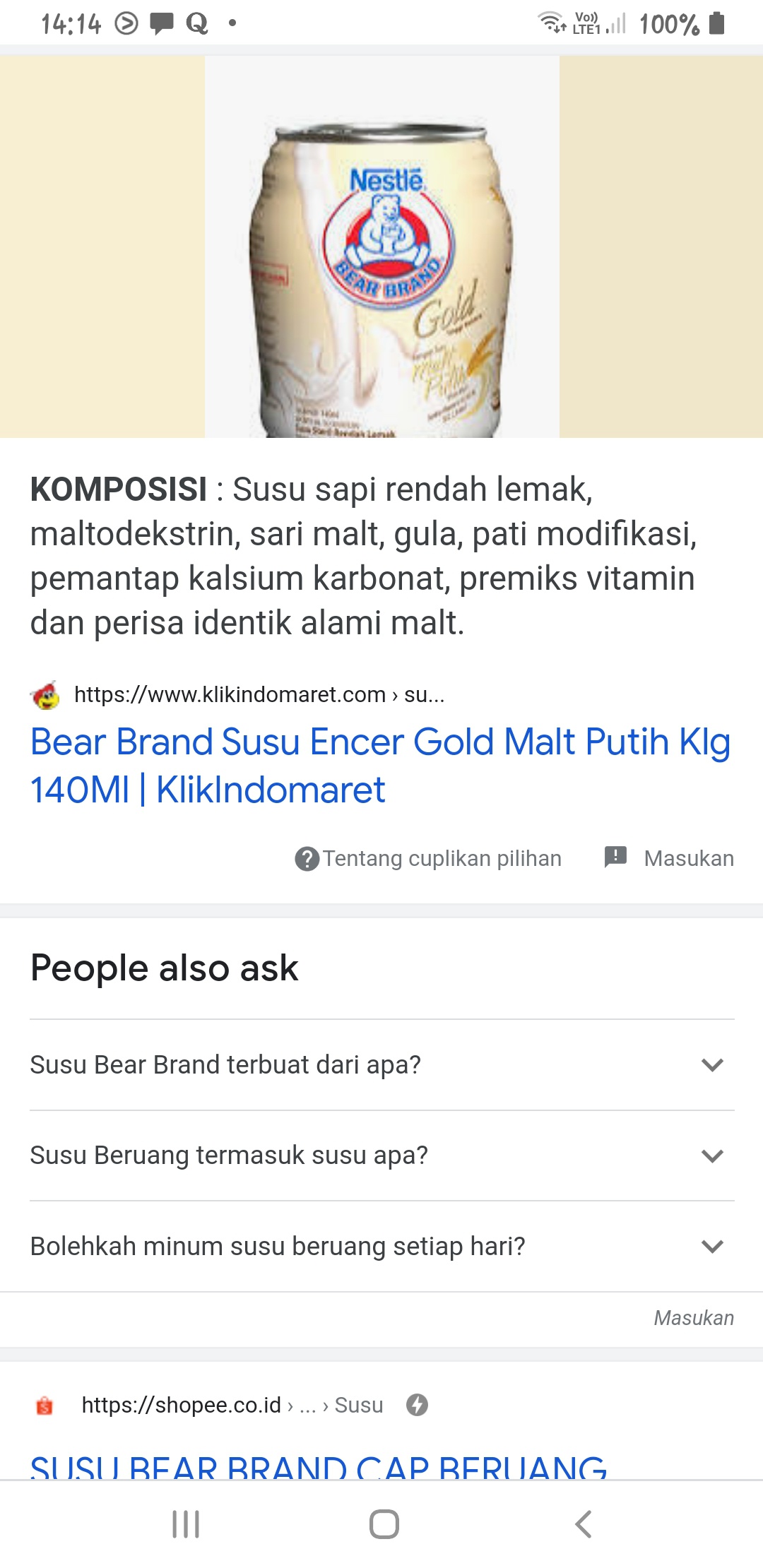Open the klikindomaret.com breadcrumb URL

click(261, 695)
